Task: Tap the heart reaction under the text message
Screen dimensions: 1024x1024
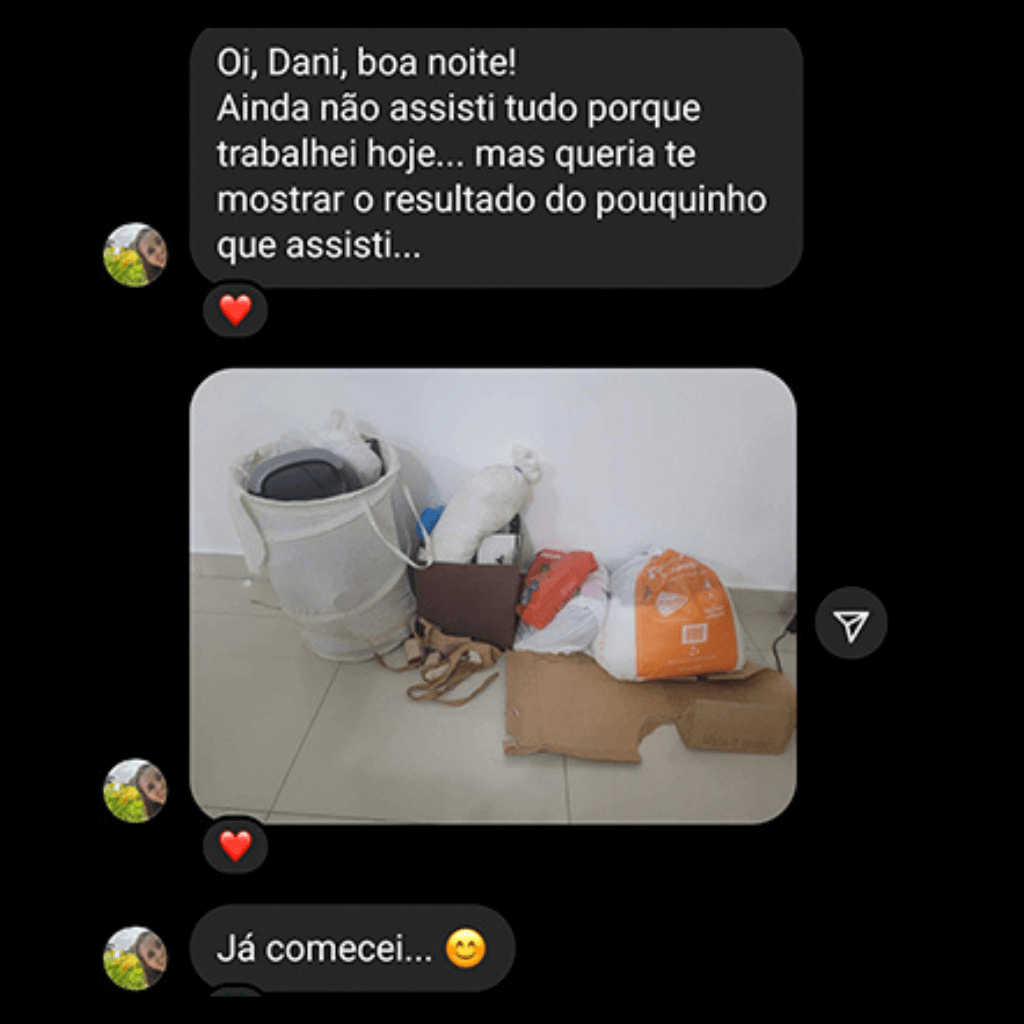Action: click(235, 310)
